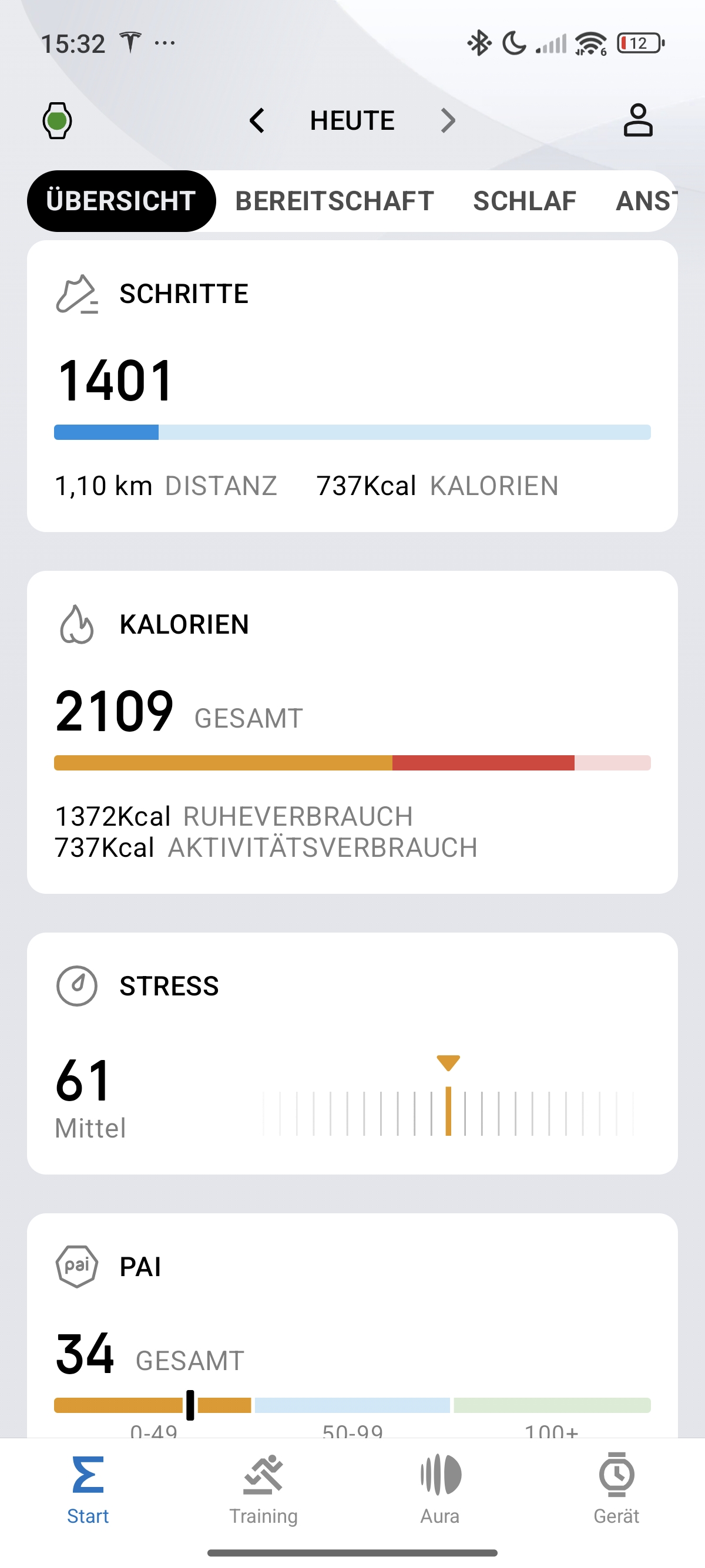Go to the next day

point(448,120)
